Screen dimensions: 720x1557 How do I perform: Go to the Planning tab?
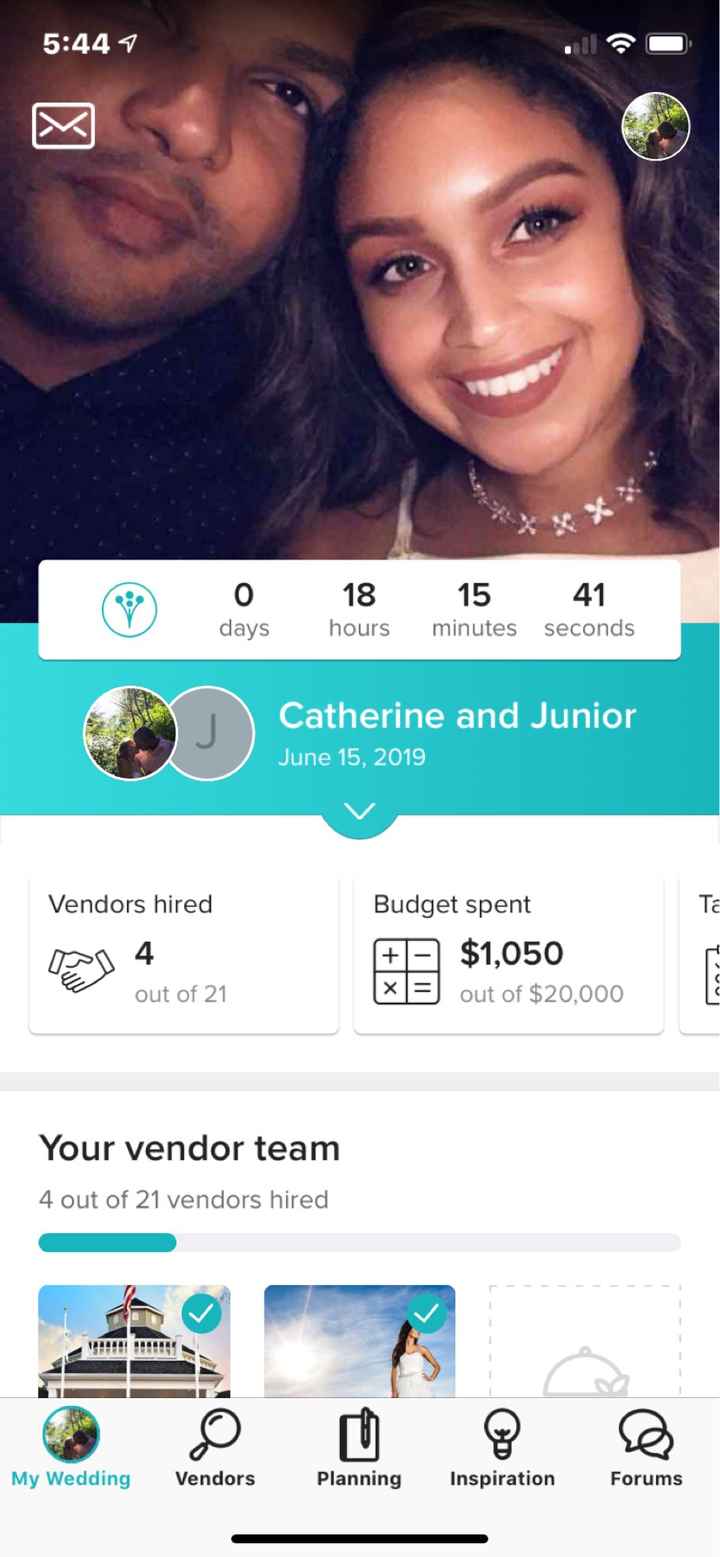[359, 1447]
